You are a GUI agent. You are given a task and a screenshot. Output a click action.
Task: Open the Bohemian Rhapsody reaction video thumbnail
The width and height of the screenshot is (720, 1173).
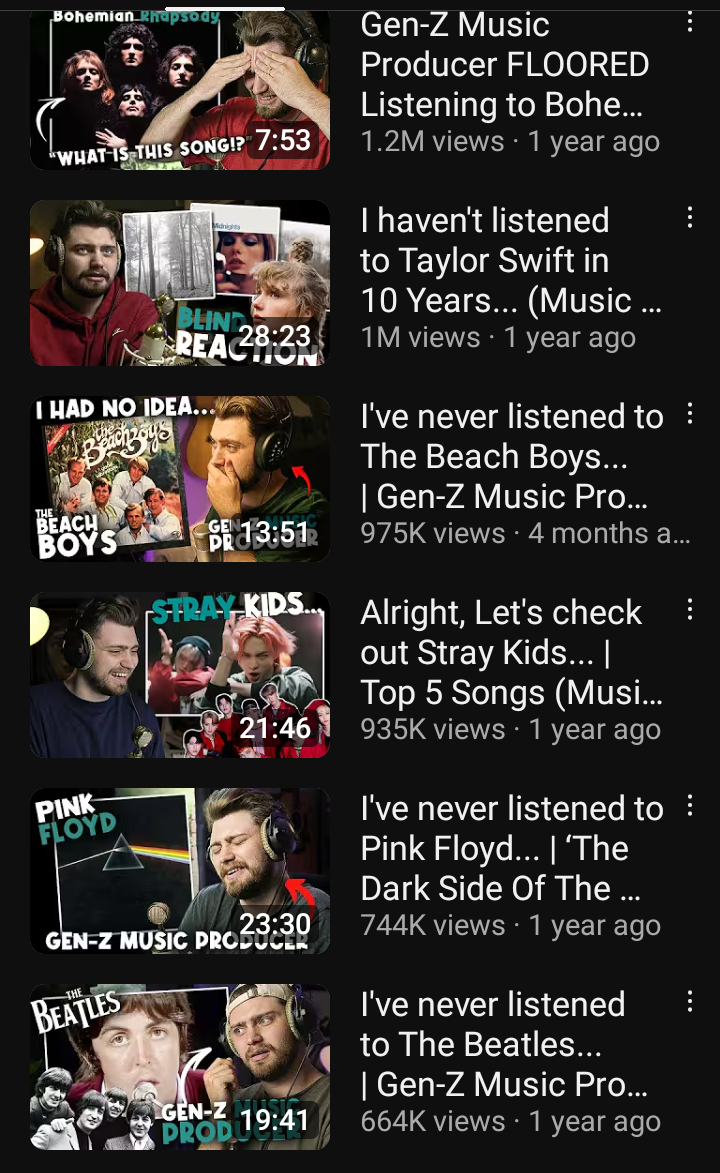[x=180, y=90]
